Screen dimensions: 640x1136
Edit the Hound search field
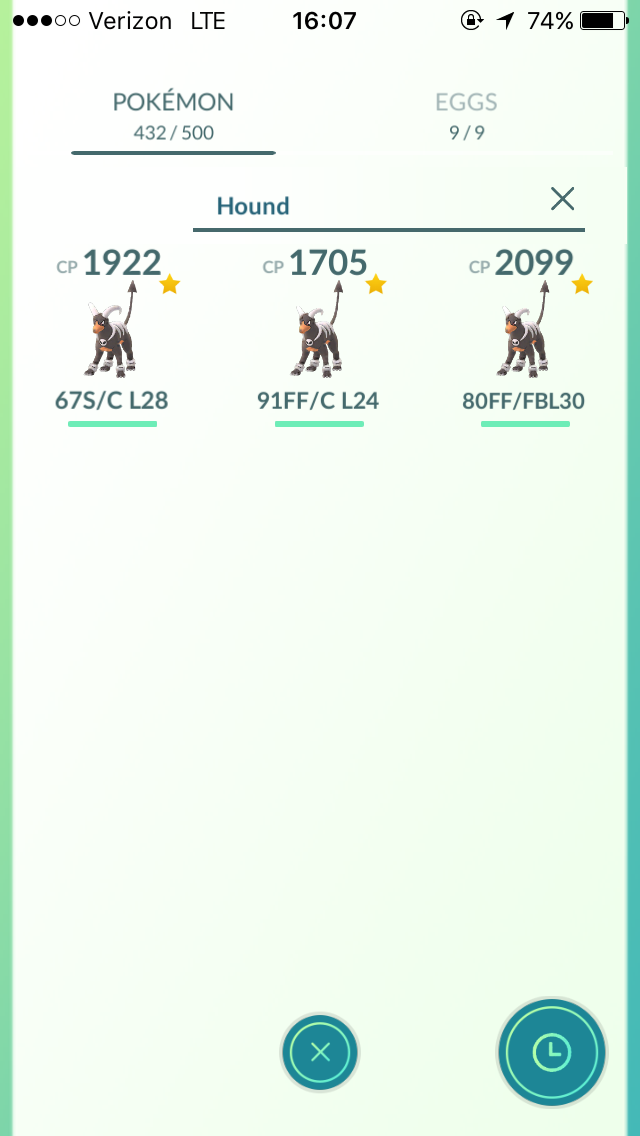369,206
